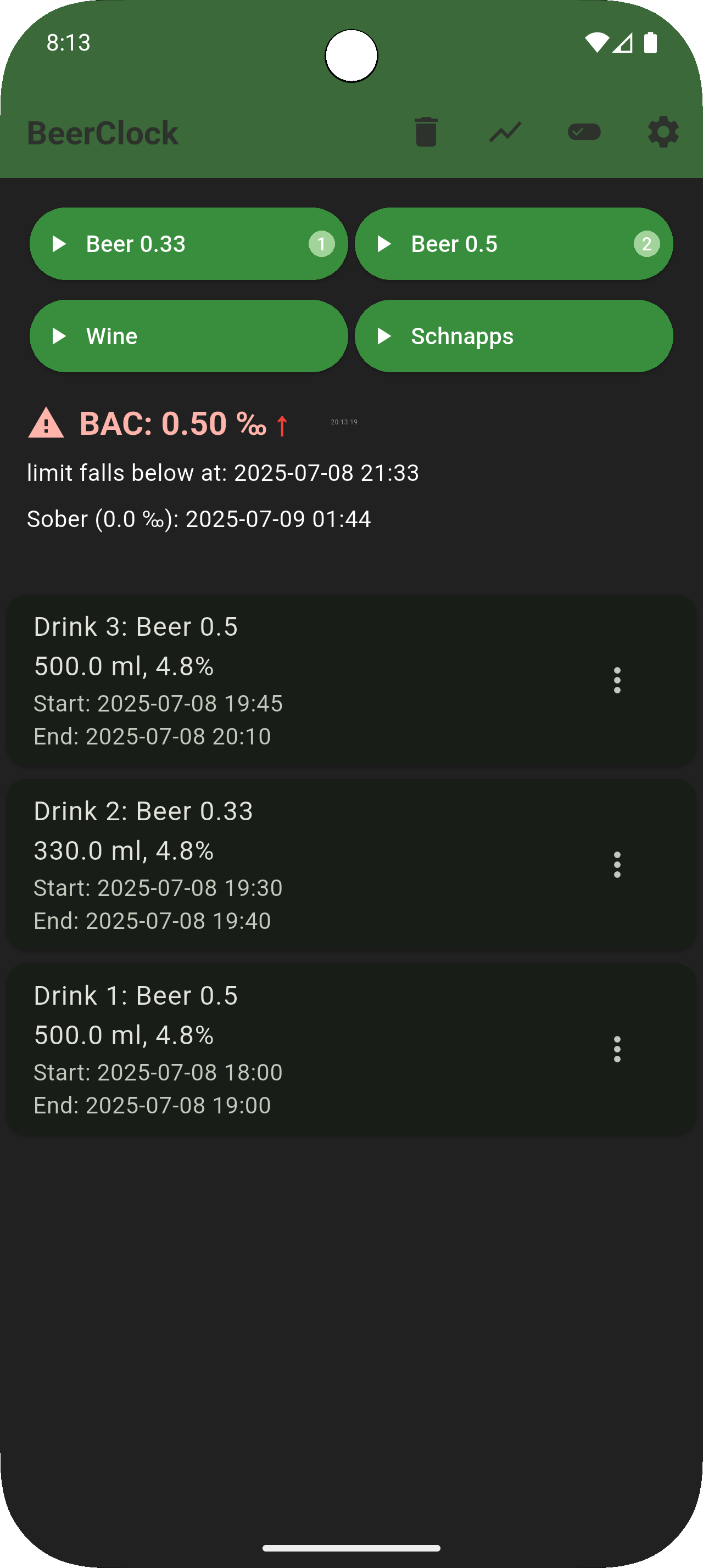
Task: Open the Drink 3: Beer 0.5 card
Action: [x=351, y=681]
